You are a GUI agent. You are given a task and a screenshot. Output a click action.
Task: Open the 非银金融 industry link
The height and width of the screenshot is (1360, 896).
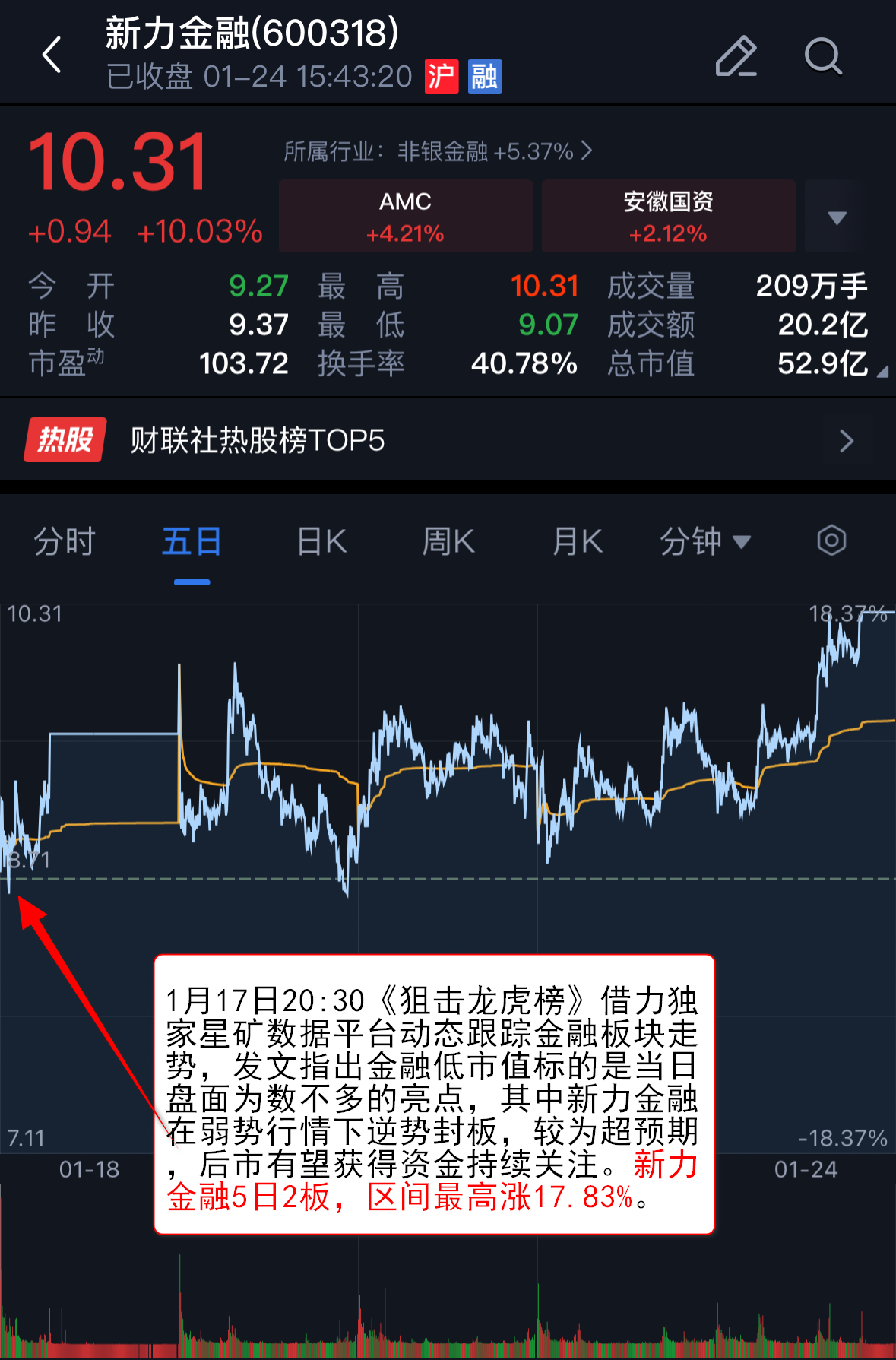[x=437, y=151]
